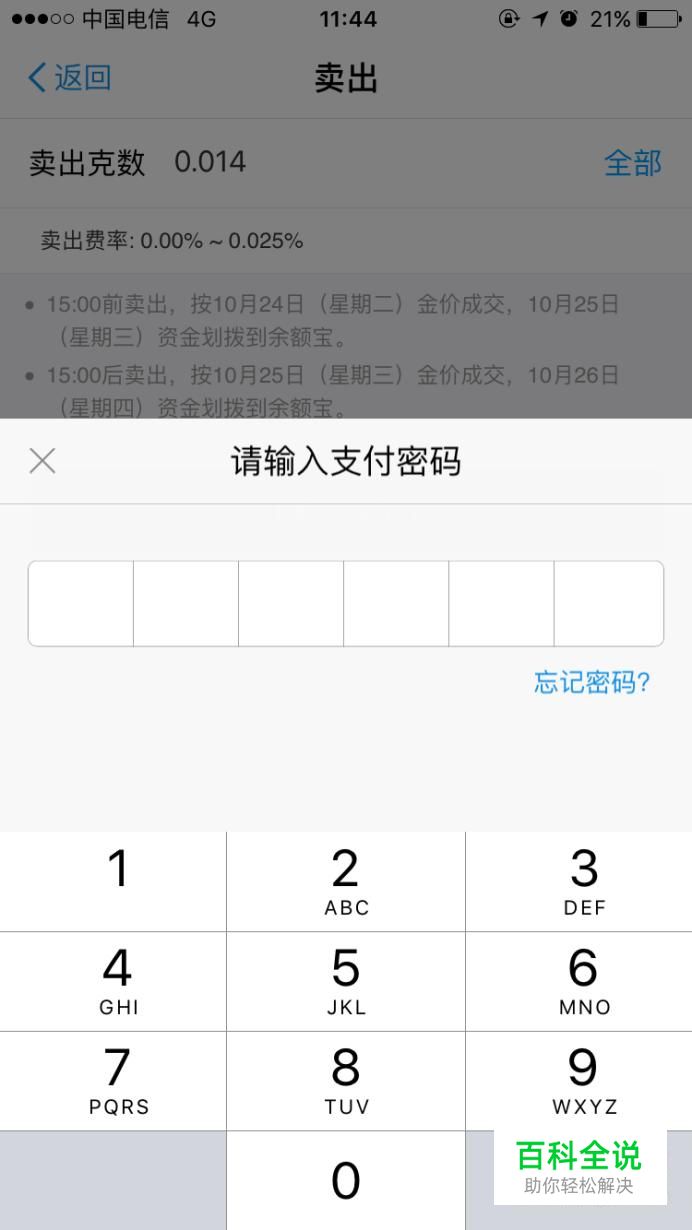Image resolution: width=692 pixels, height=1230 pixels.
Task: Open the 忘记密码? link
Action: [592, 683]
